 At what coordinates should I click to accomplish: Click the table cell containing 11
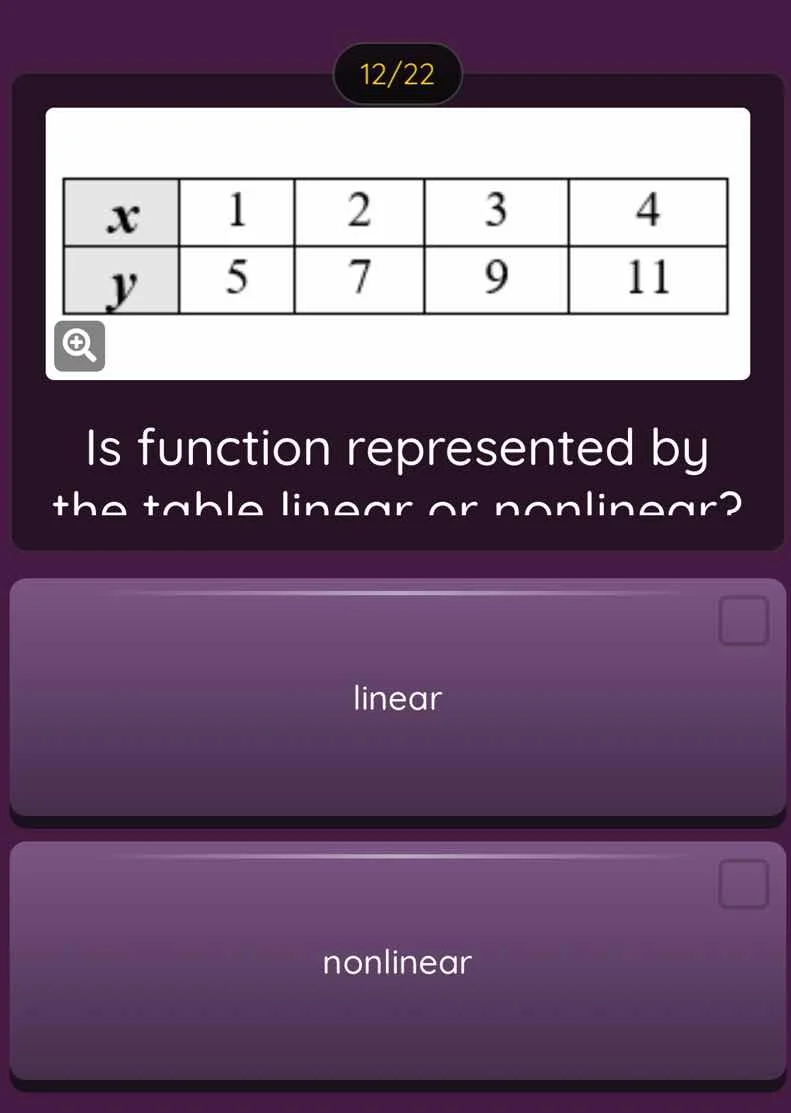(x=649, y=280)
